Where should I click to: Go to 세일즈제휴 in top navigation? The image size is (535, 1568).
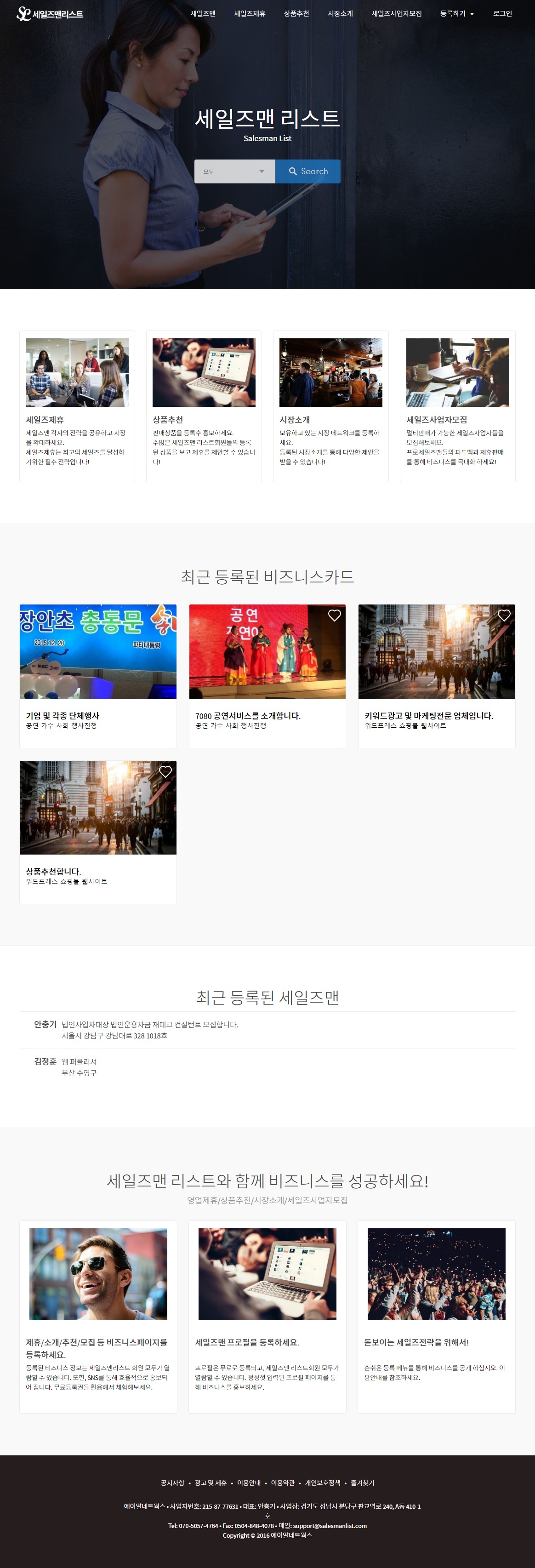(x=250, y=13)
